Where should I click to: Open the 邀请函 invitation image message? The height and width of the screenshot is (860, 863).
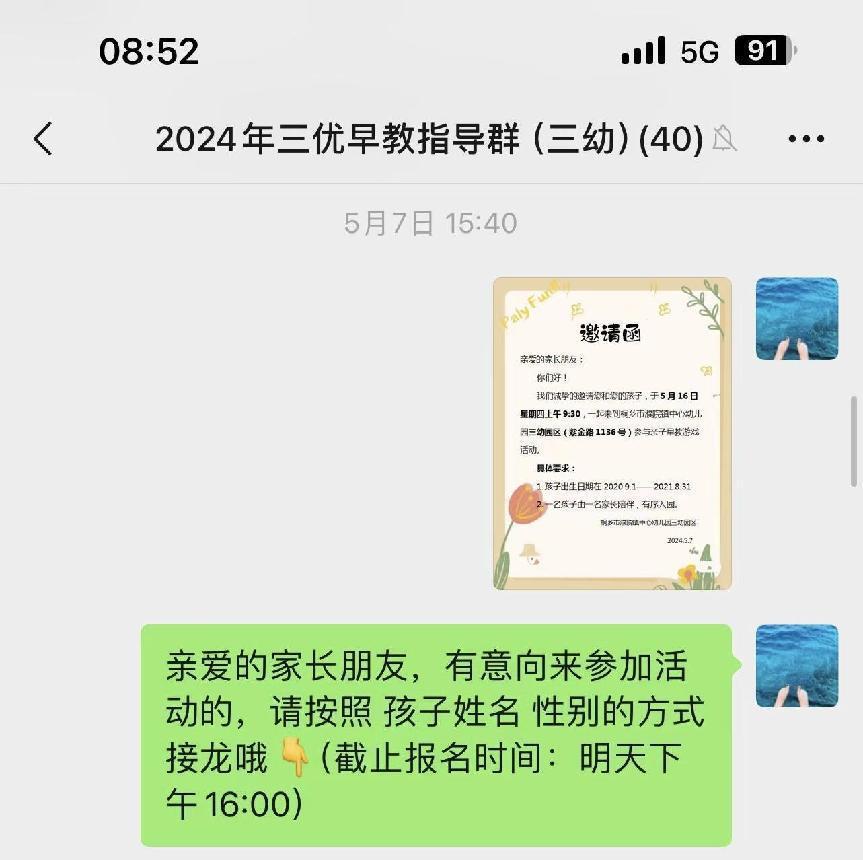point(612,433)
